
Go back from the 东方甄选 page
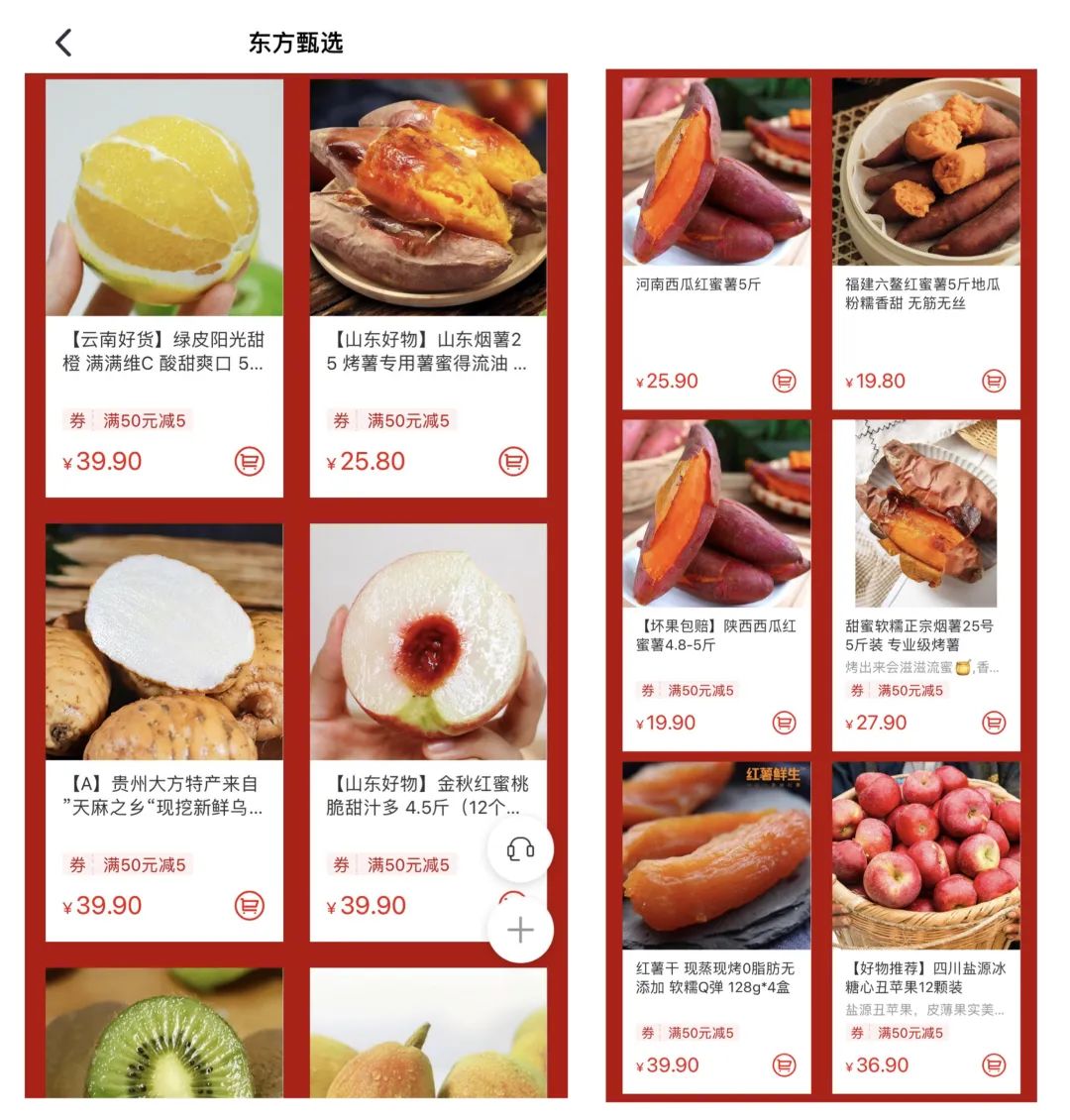click(x=64, y=43)
